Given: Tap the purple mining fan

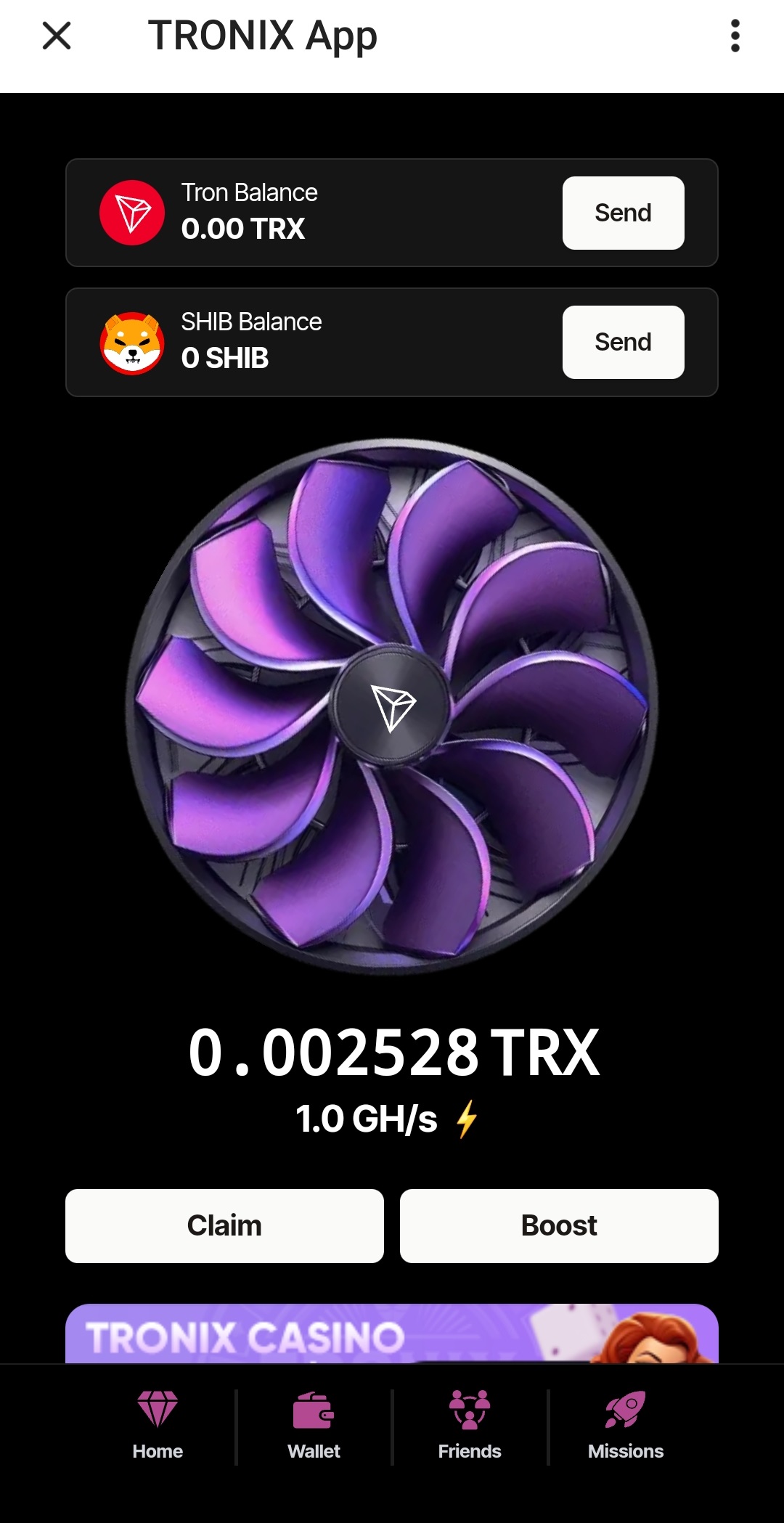Looking at the screenshot, I should tap(392, 706).
